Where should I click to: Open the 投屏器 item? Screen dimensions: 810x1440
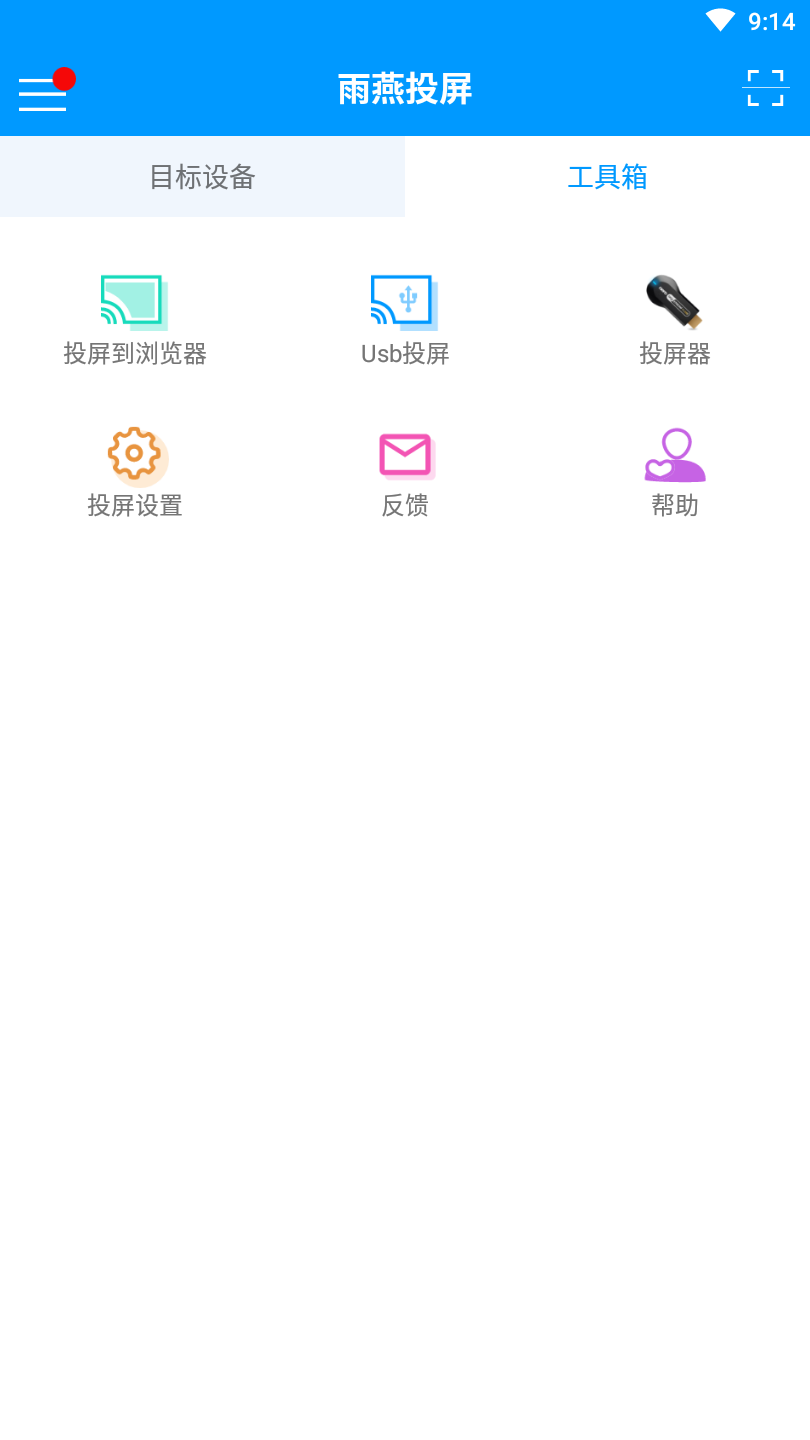pos(675,320)
